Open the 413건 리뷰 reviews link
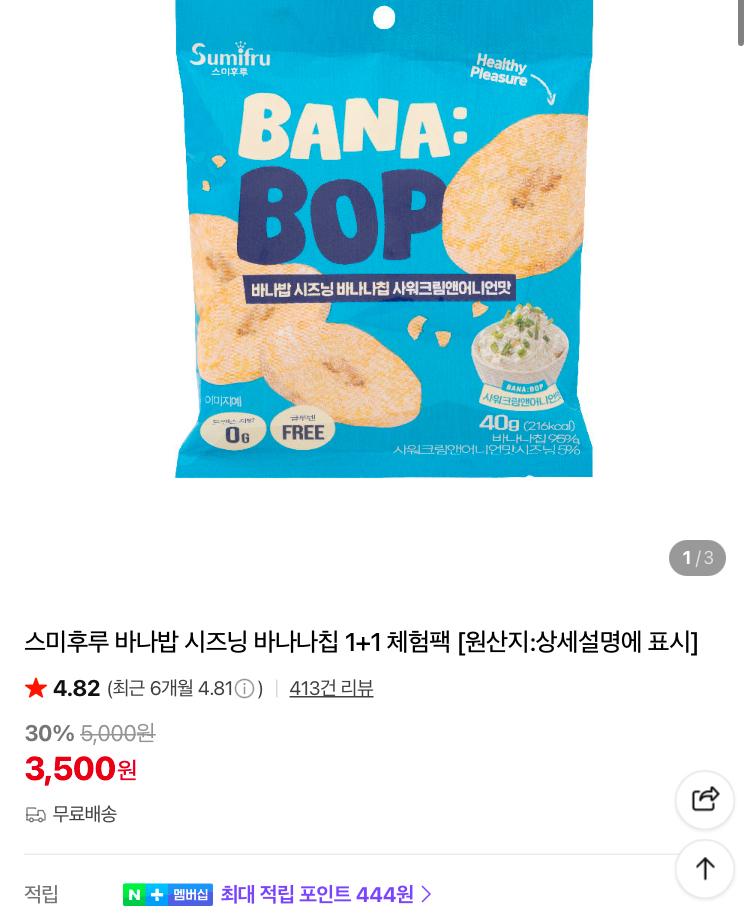This screenshot has height=918, width=750. coord(331,688)
